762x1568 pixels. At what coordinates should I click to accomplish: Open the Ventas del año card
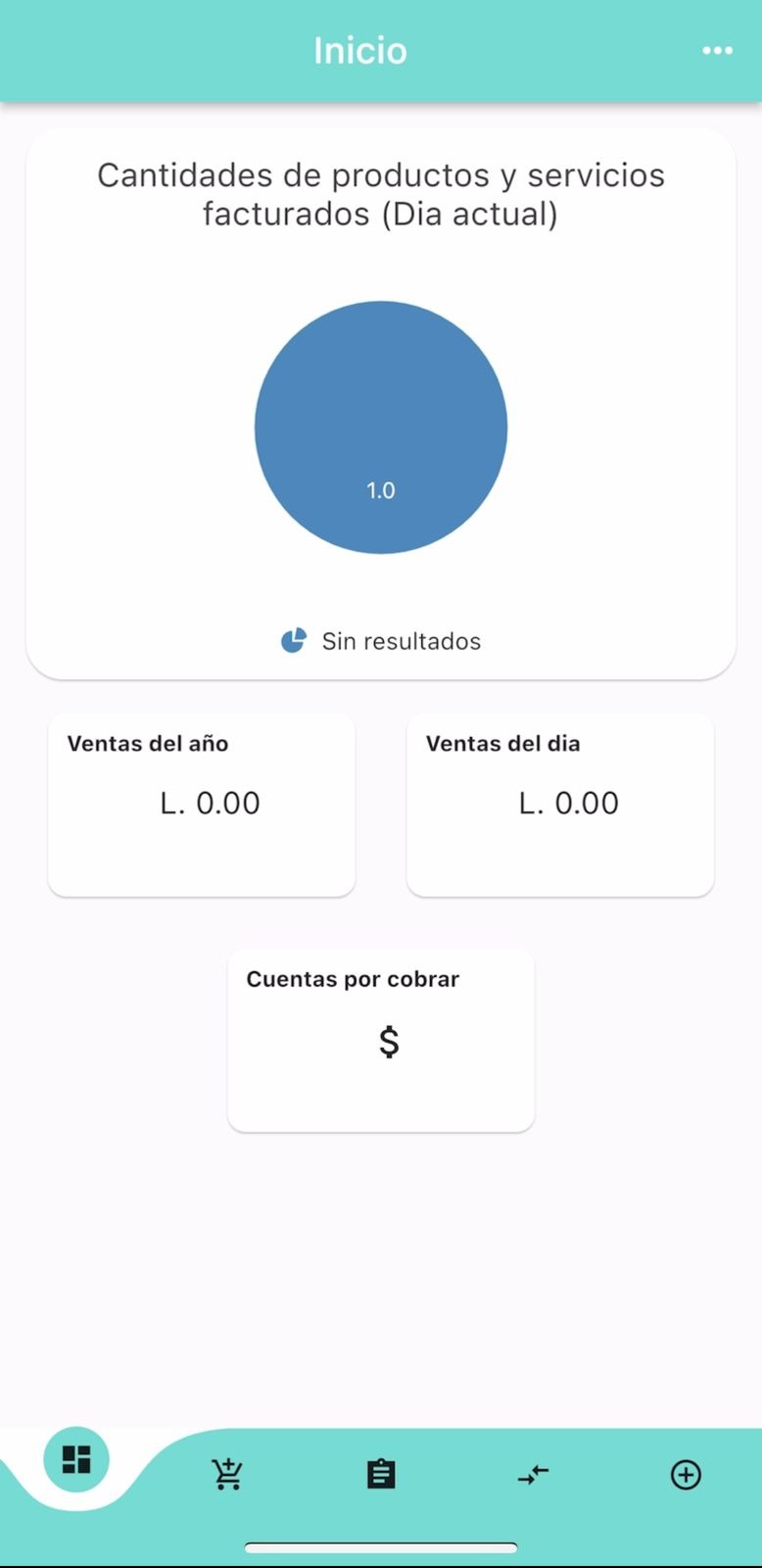click(x=202, y=804)
